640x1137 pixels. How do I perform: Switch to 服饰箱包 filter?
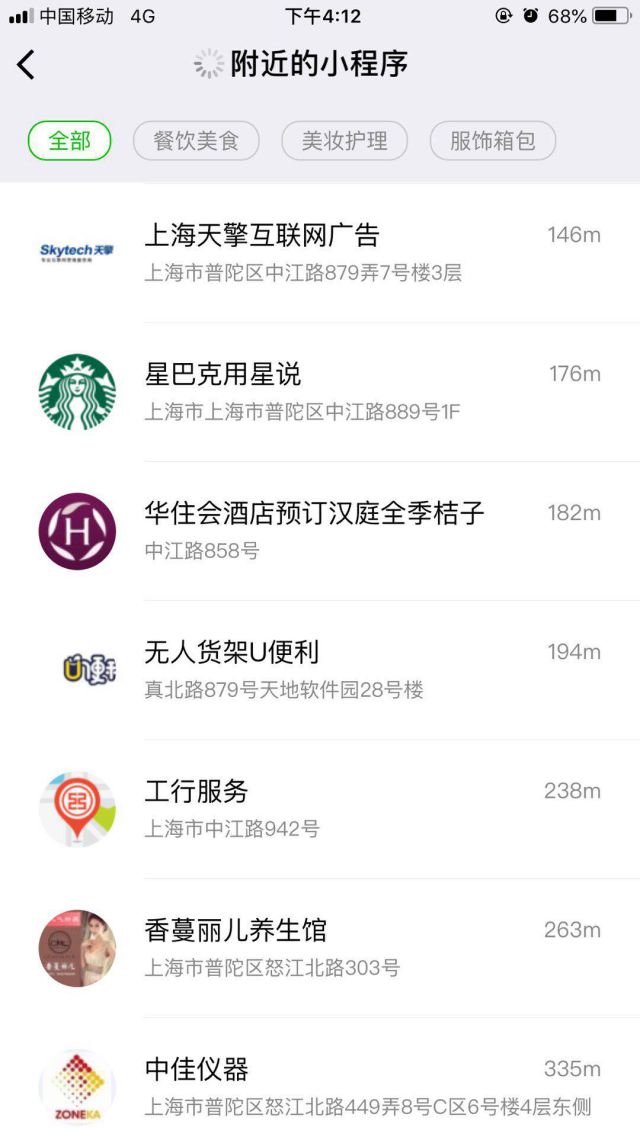[492, 141]
